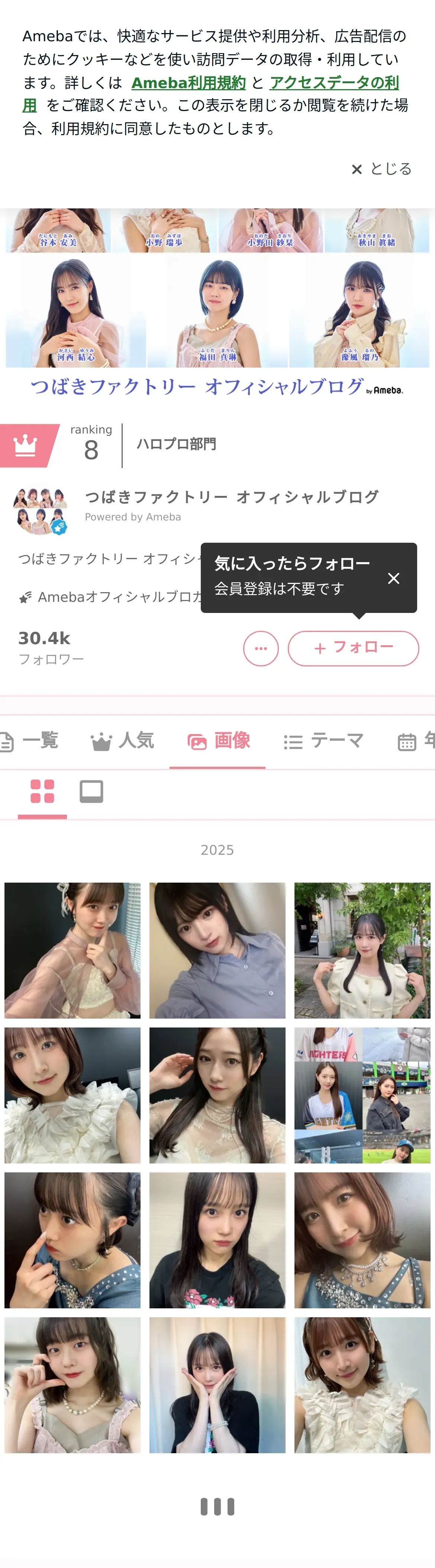Switch to the 人気 tab
Screen dimensions: 435x1568
(122, 741)
